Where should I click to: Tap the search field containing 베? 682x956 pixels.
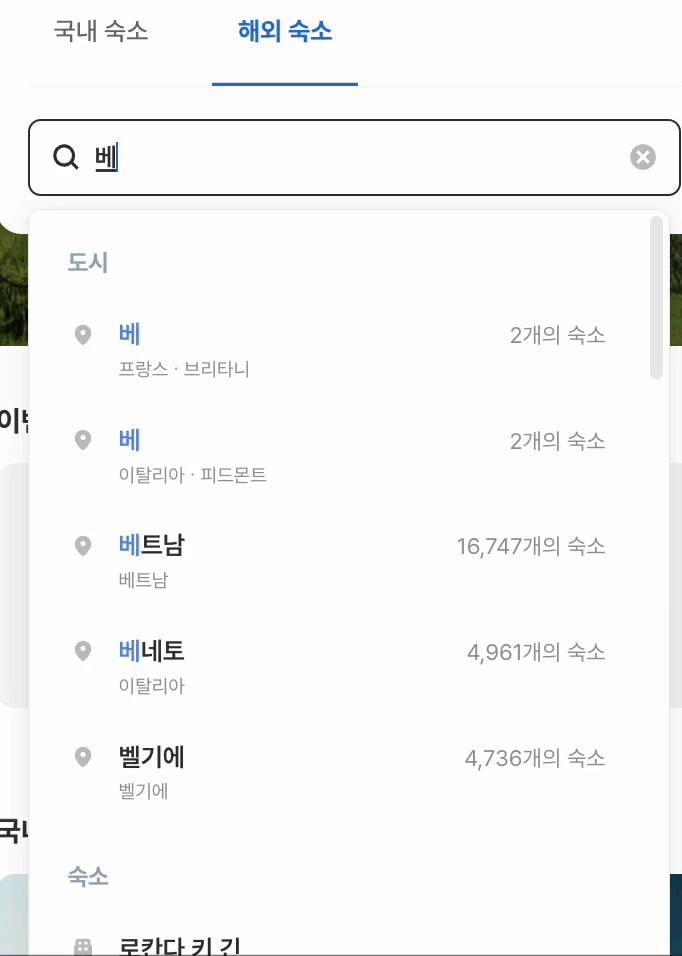click(353, 157)
